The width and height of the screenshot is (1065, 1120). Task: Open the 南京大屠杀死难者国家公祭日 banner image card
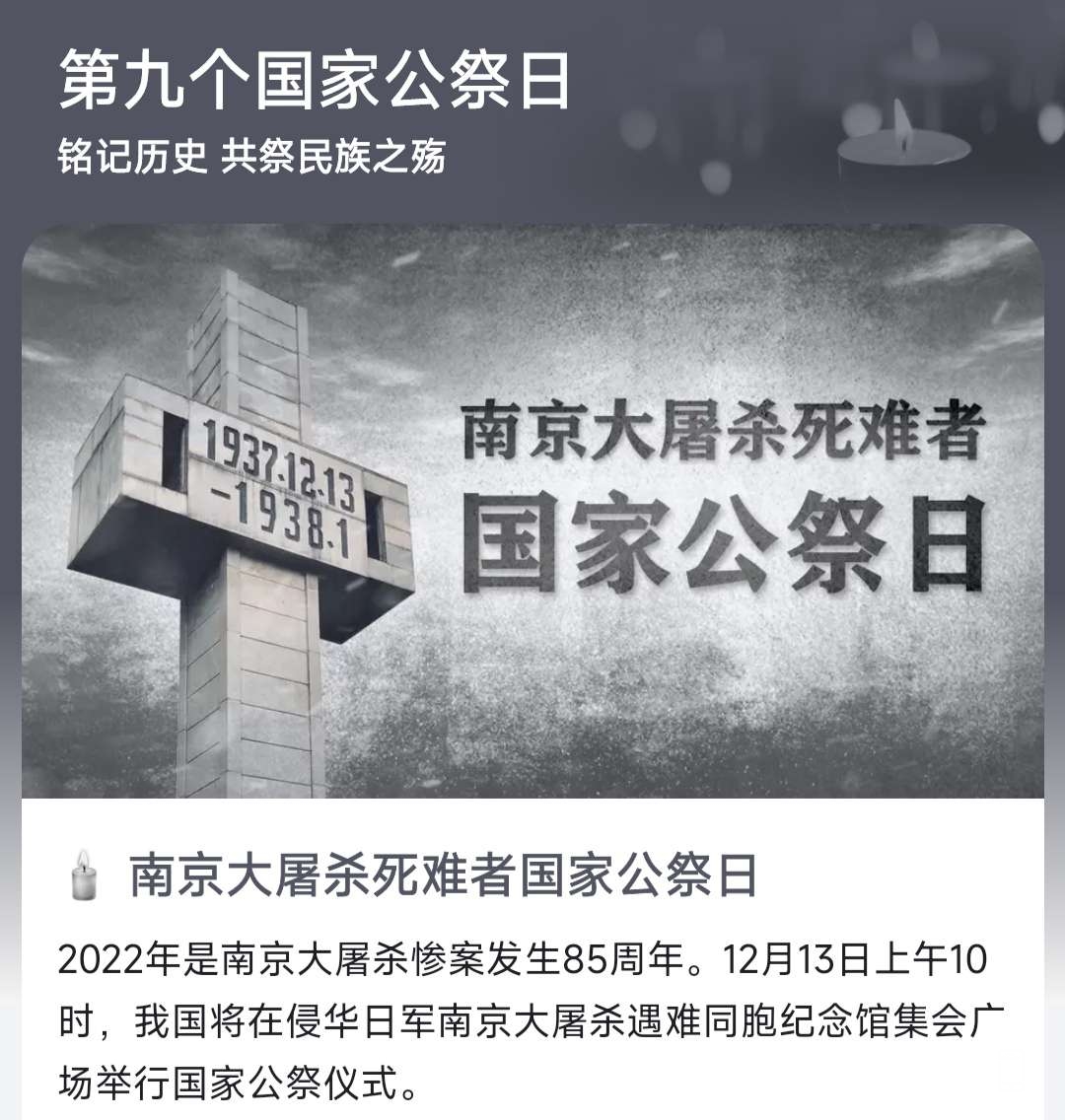[532, 511]
